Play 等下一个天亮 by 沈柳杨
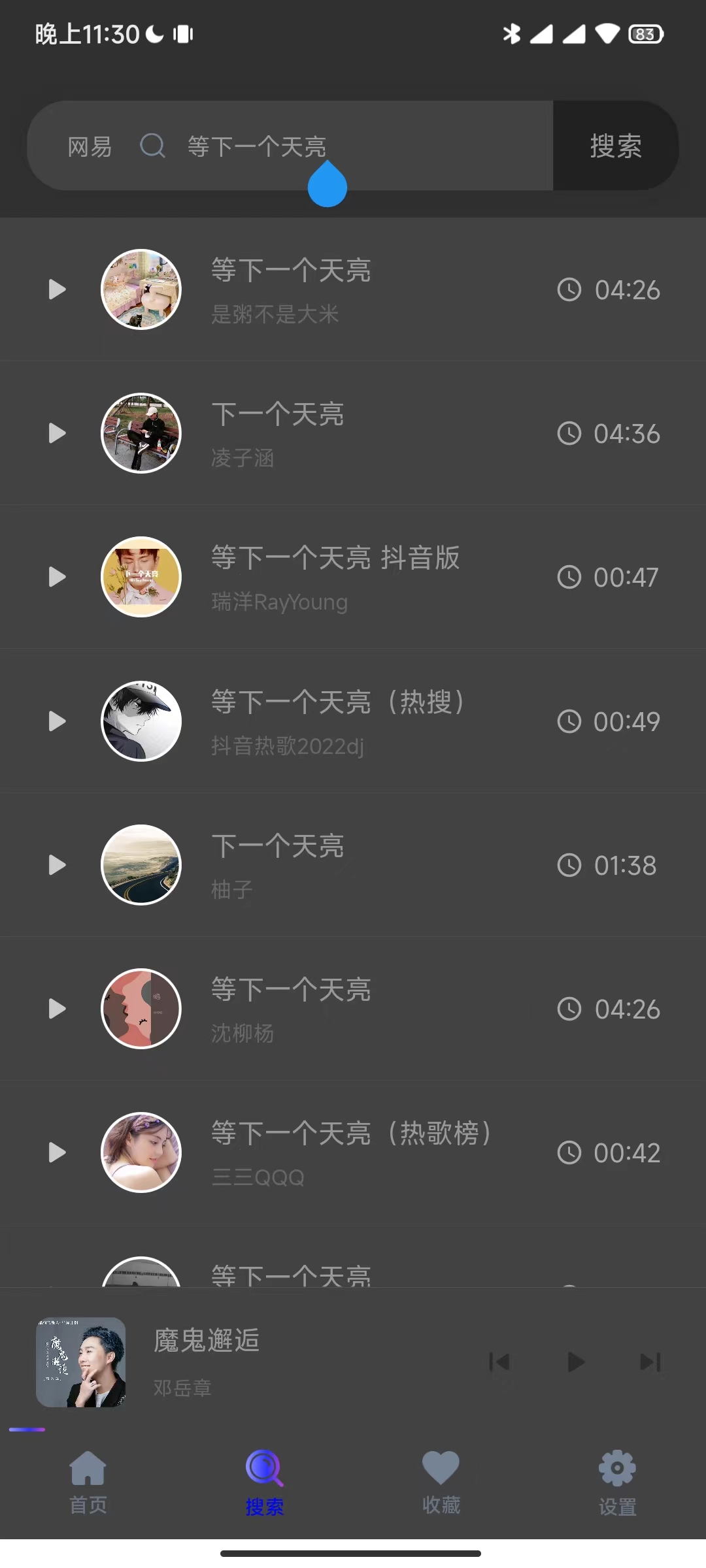The width and height of the screenshot is (706, 1568). tap(58, 1009)
